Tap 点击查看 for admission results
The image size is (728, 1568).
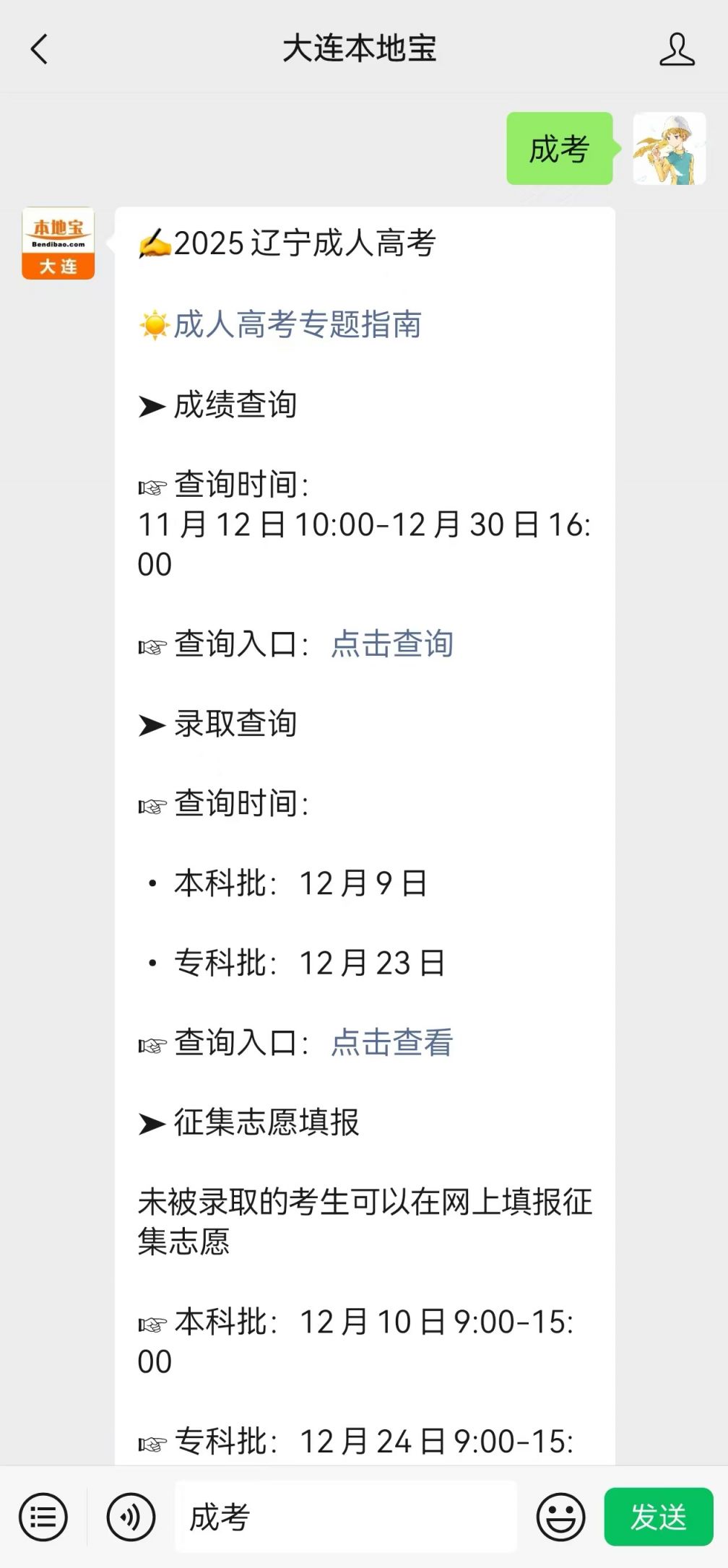pos(391,1044)
